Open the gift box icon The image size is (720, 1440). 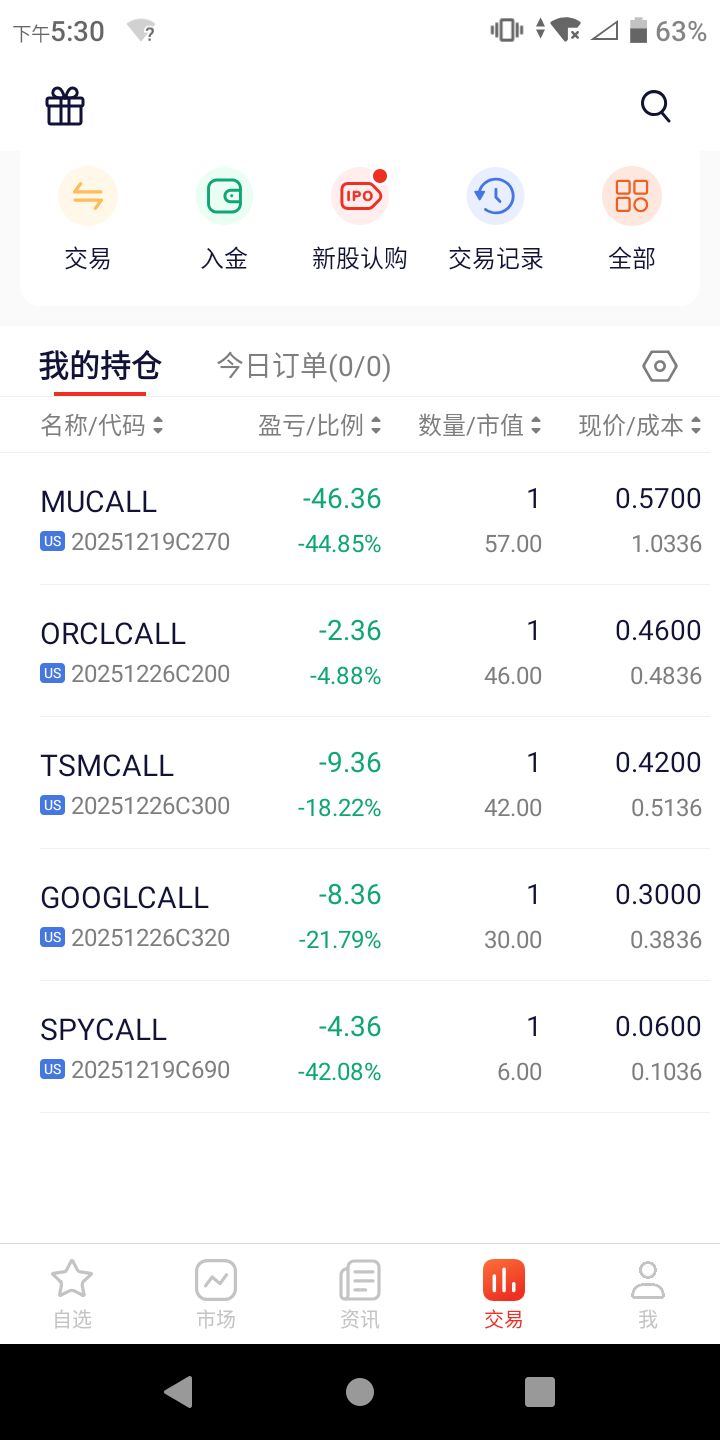point(65,106)
